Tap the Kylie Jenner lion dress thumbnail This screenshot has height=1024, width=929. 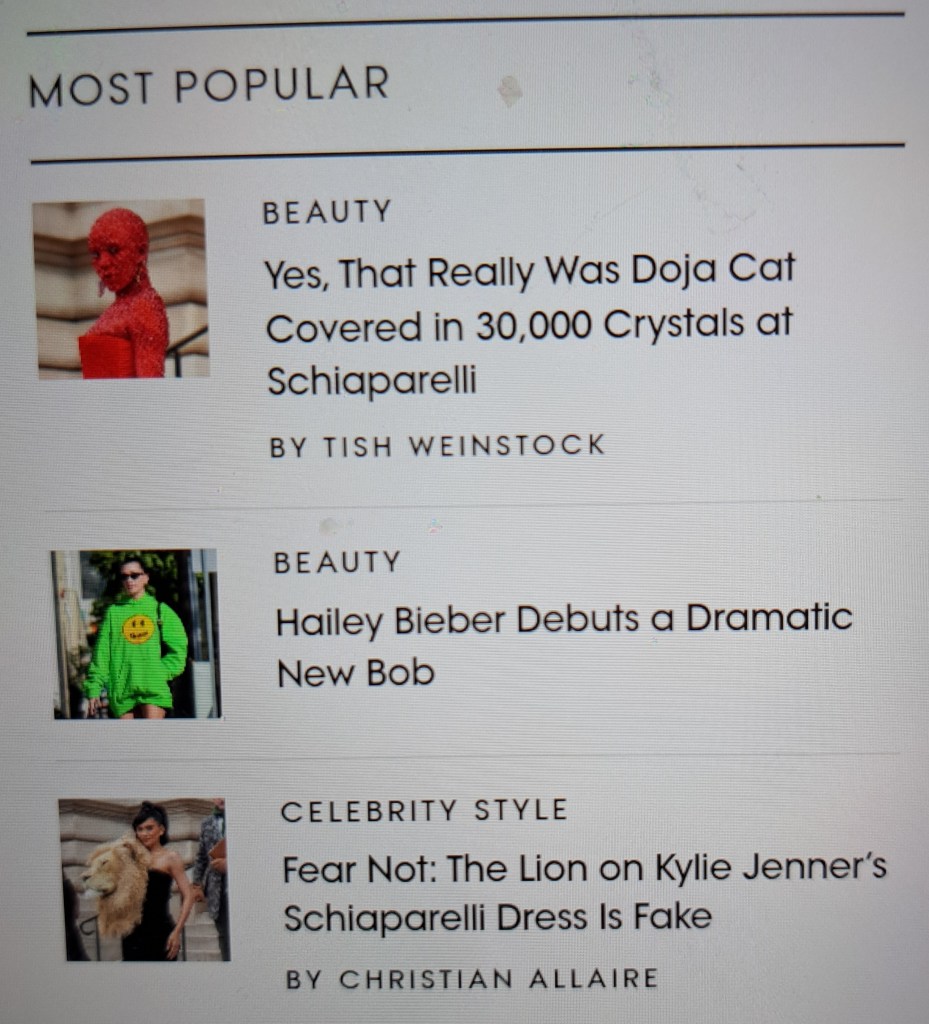click(144, 879)
